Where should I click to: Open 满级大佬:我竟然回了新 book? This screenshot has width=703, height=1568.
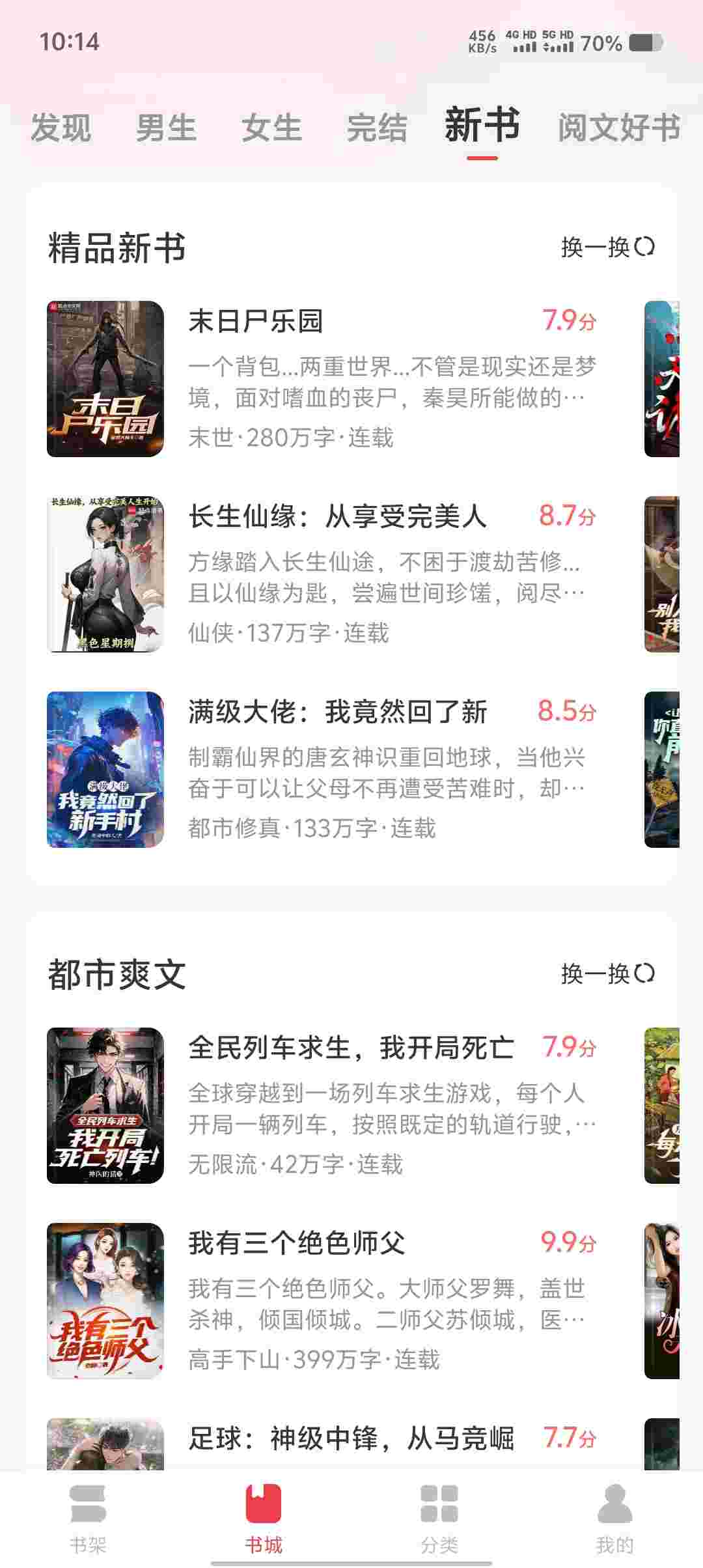point(337,712)
